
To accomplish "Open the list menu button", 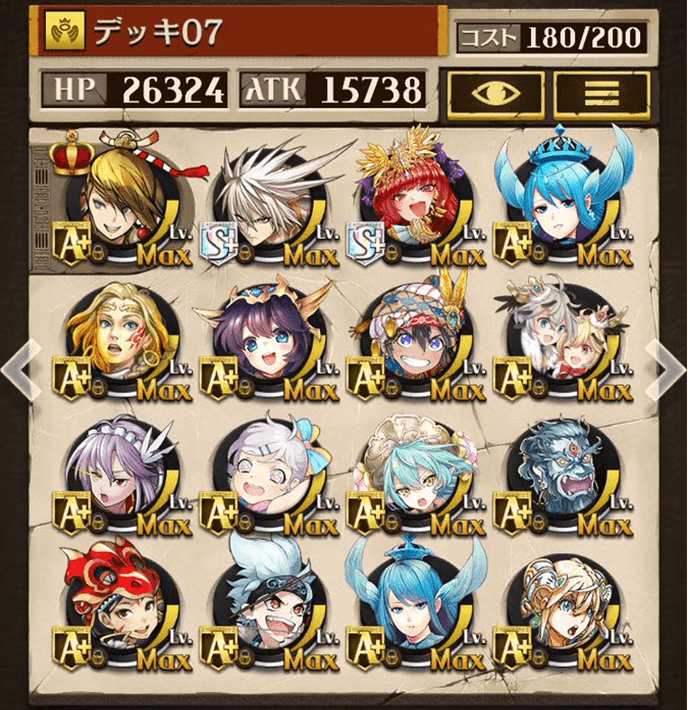I will (602, 93).
